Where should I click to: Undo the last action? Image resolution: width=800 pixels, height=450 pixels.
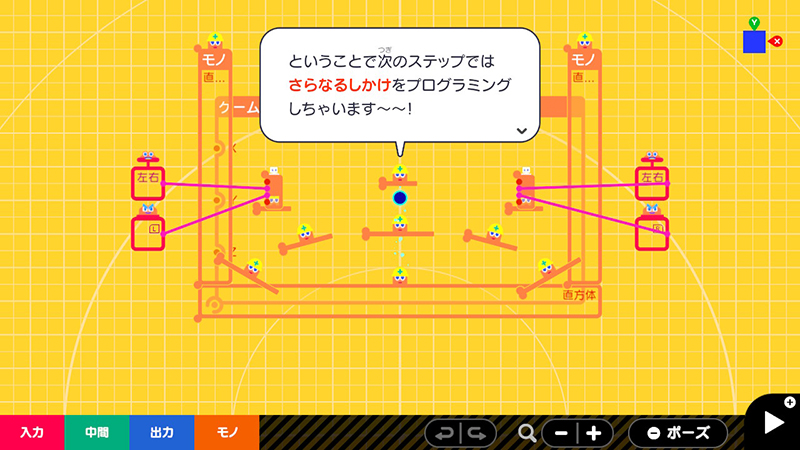444,433
